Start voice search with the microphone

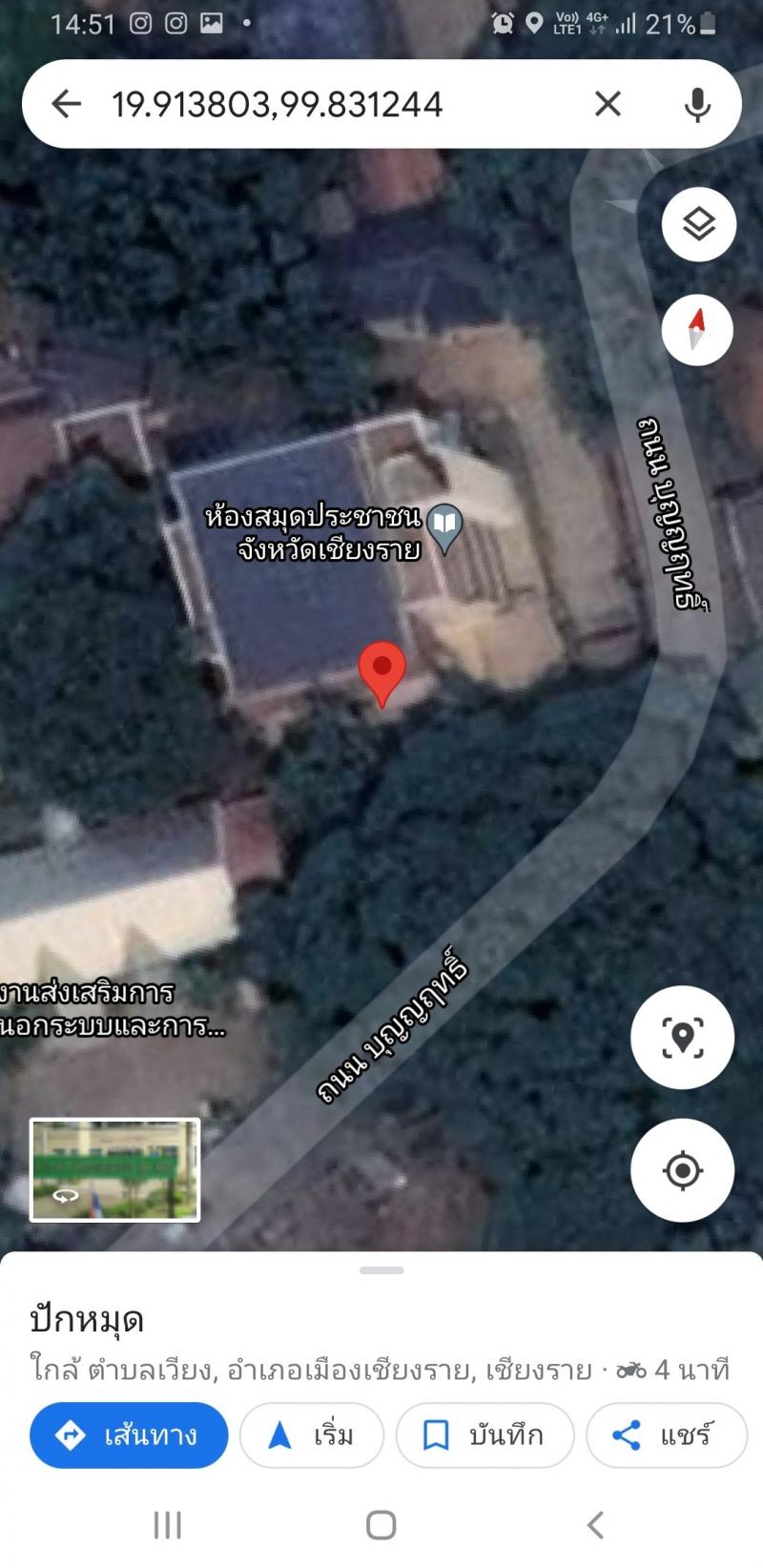coord(698,104)
